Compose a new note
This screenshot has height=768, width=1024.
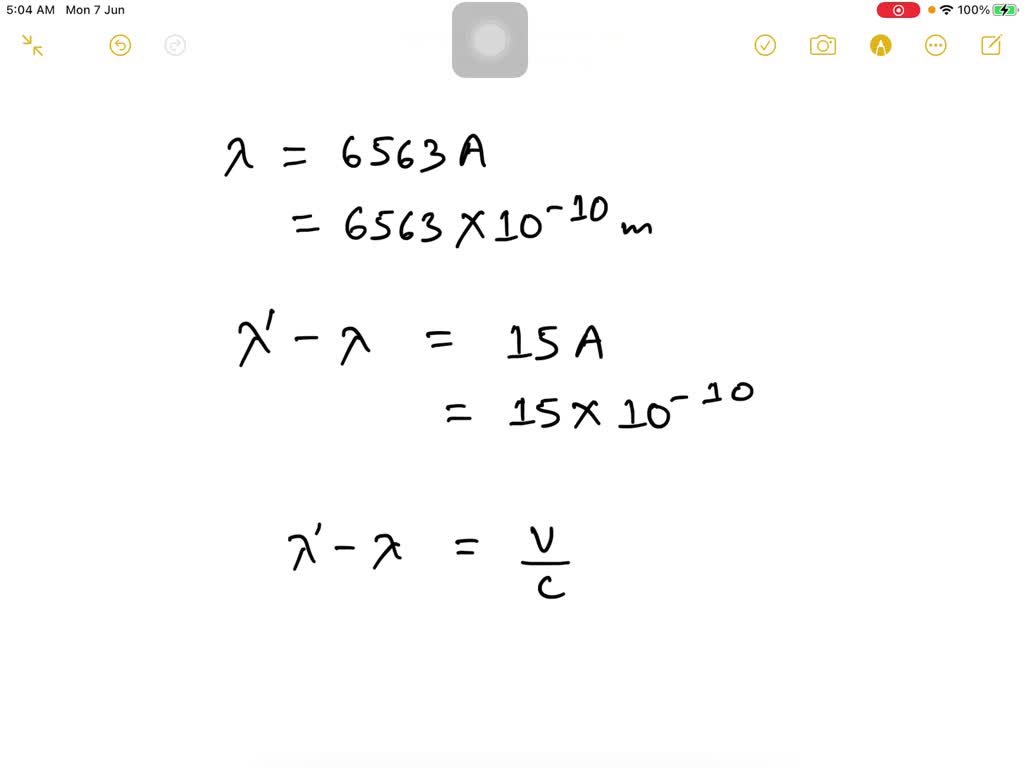pos(991,45)
